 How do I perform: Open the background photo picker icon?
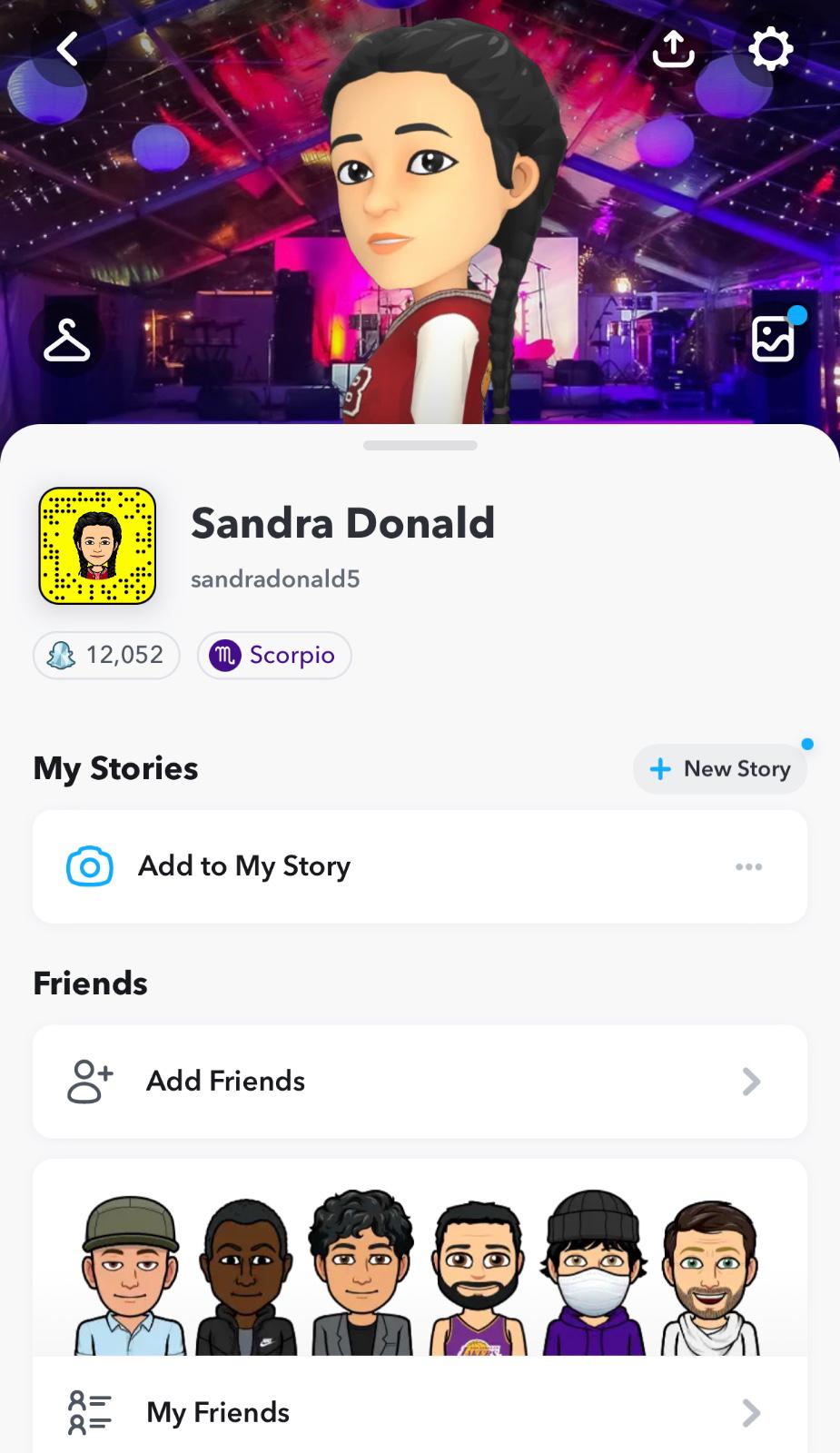[774, 340]
